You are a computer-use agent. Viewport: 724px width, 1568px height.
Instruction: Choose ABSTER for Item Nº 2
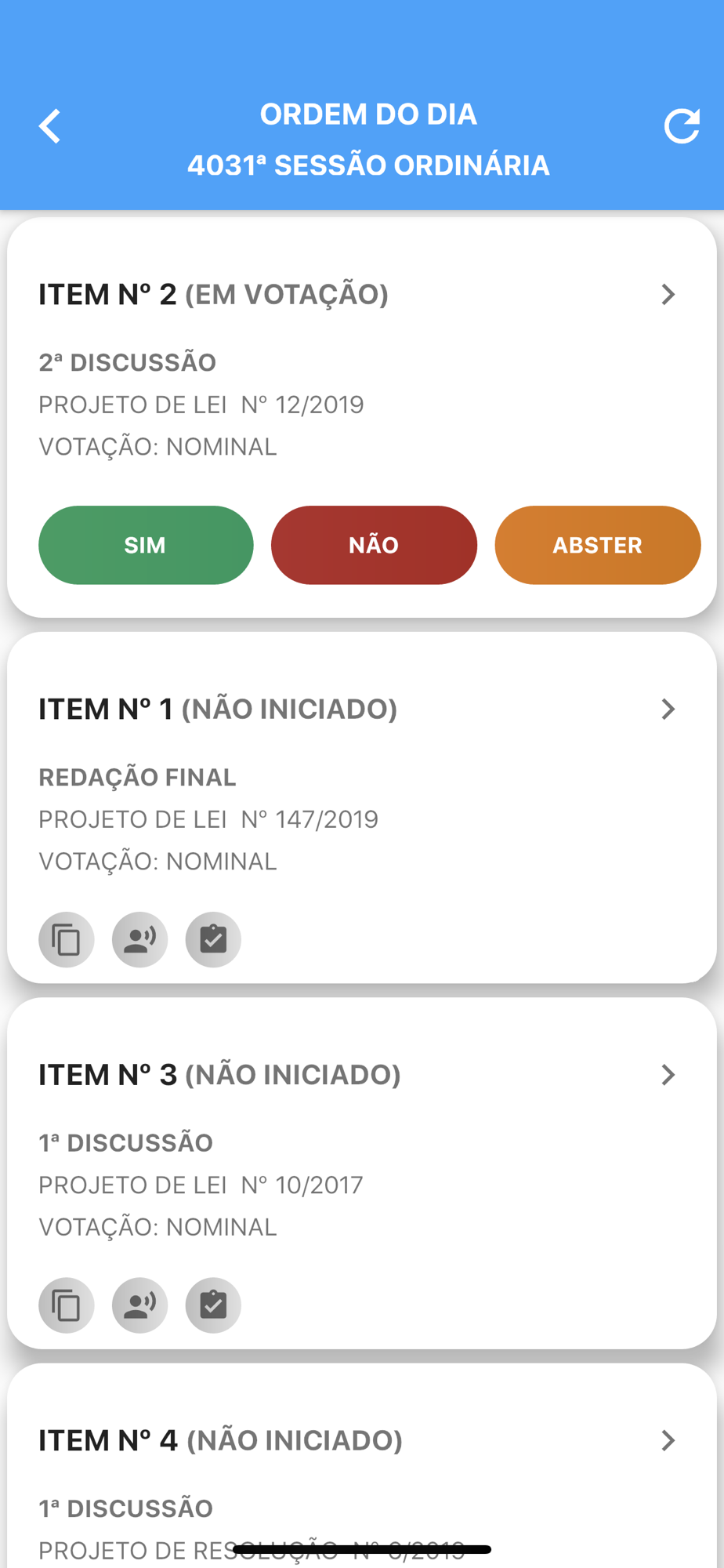(x=597, y=545)
